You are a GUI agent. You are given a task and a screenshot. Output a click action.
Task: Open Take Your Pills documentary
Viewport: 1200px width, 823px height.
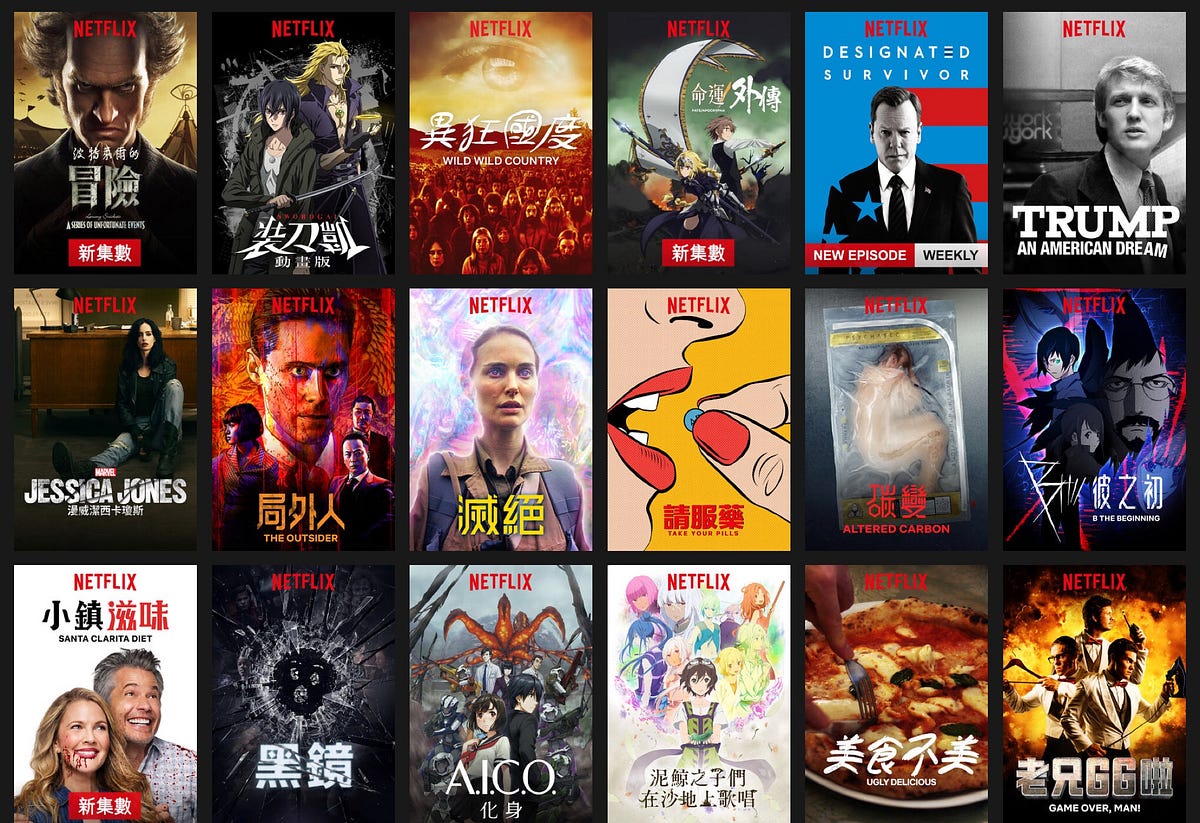(x=698, y=419)
